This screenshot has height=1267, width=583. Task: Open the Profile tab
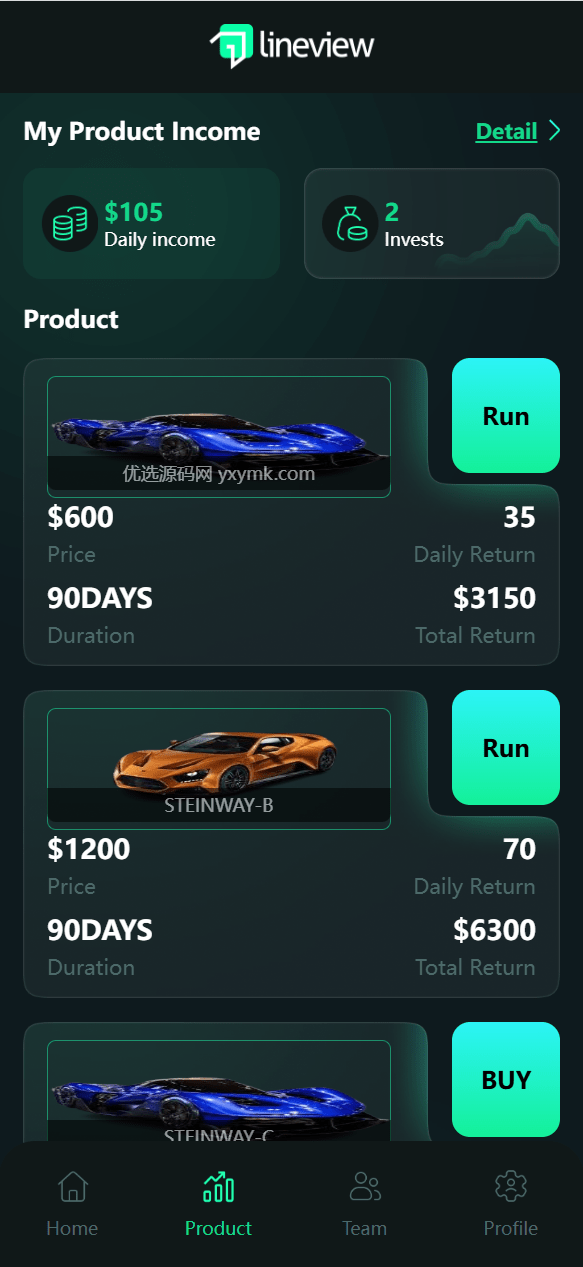coord(510,1204)
